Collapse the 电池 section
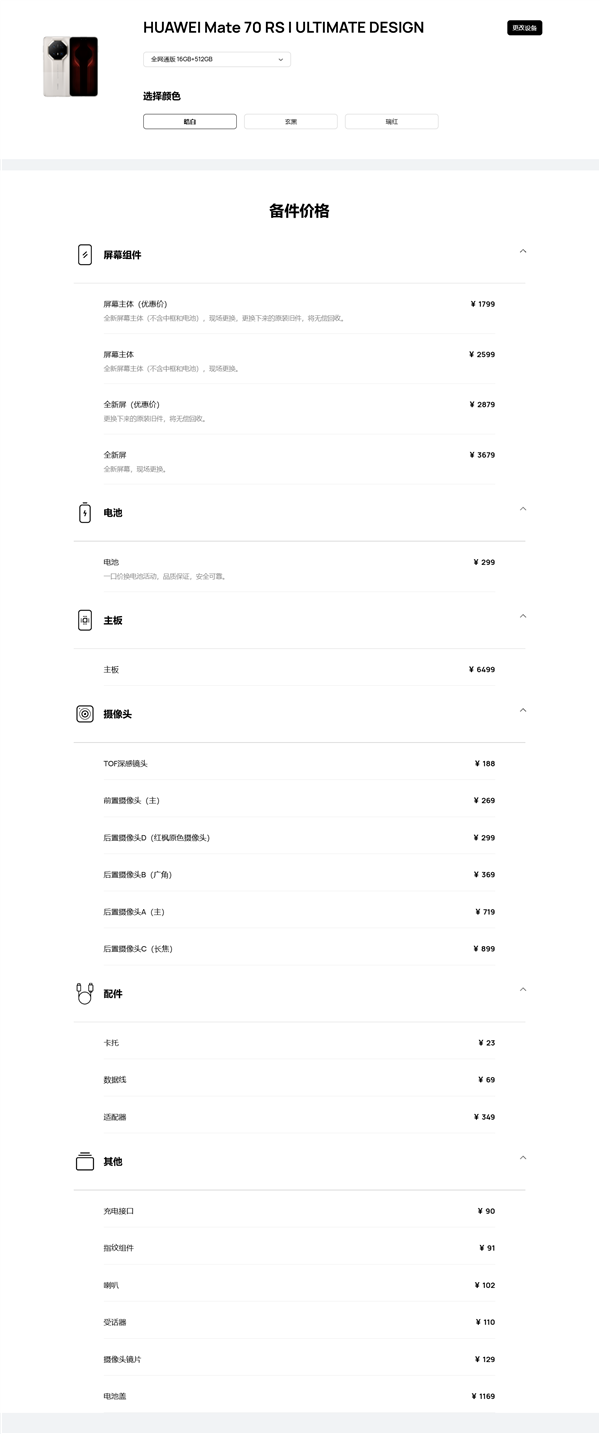The image size is (600, 1434). click(523, 509)
